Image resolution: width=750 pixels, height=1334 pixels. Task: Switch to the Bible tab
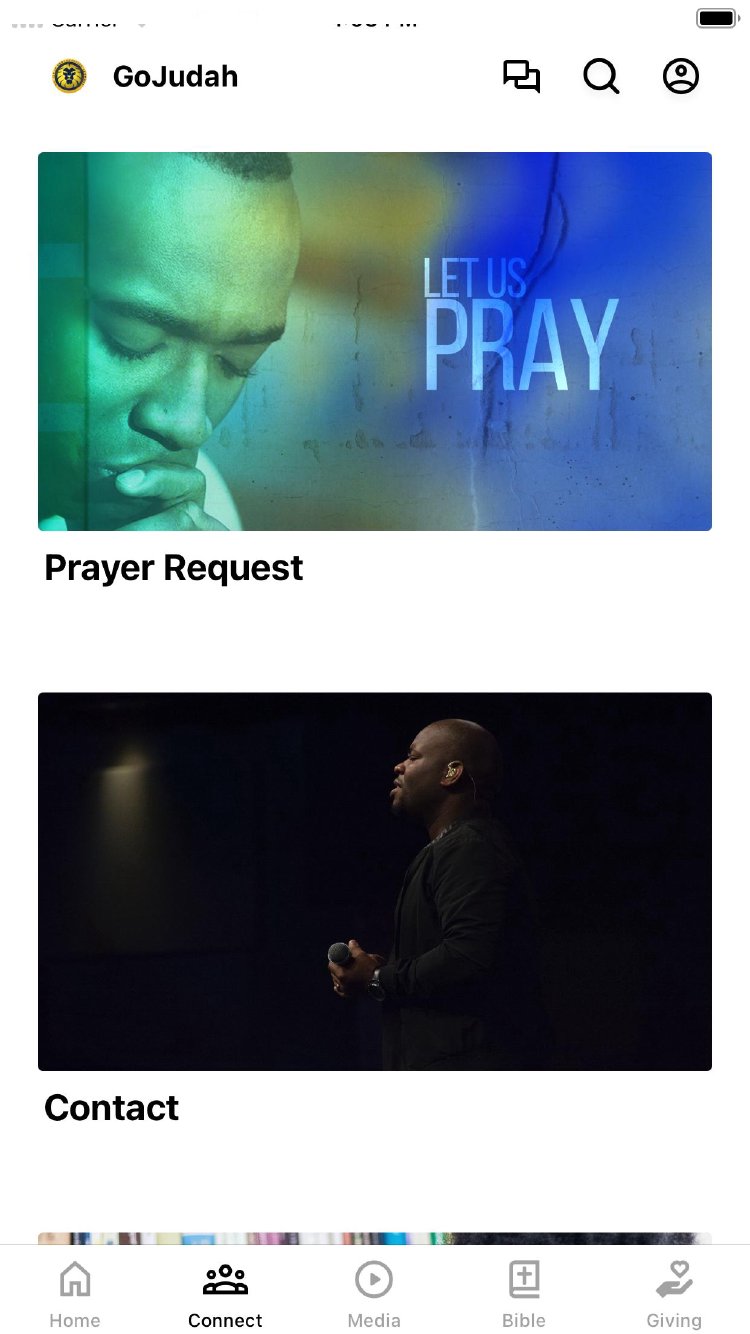click(524, 1294)
